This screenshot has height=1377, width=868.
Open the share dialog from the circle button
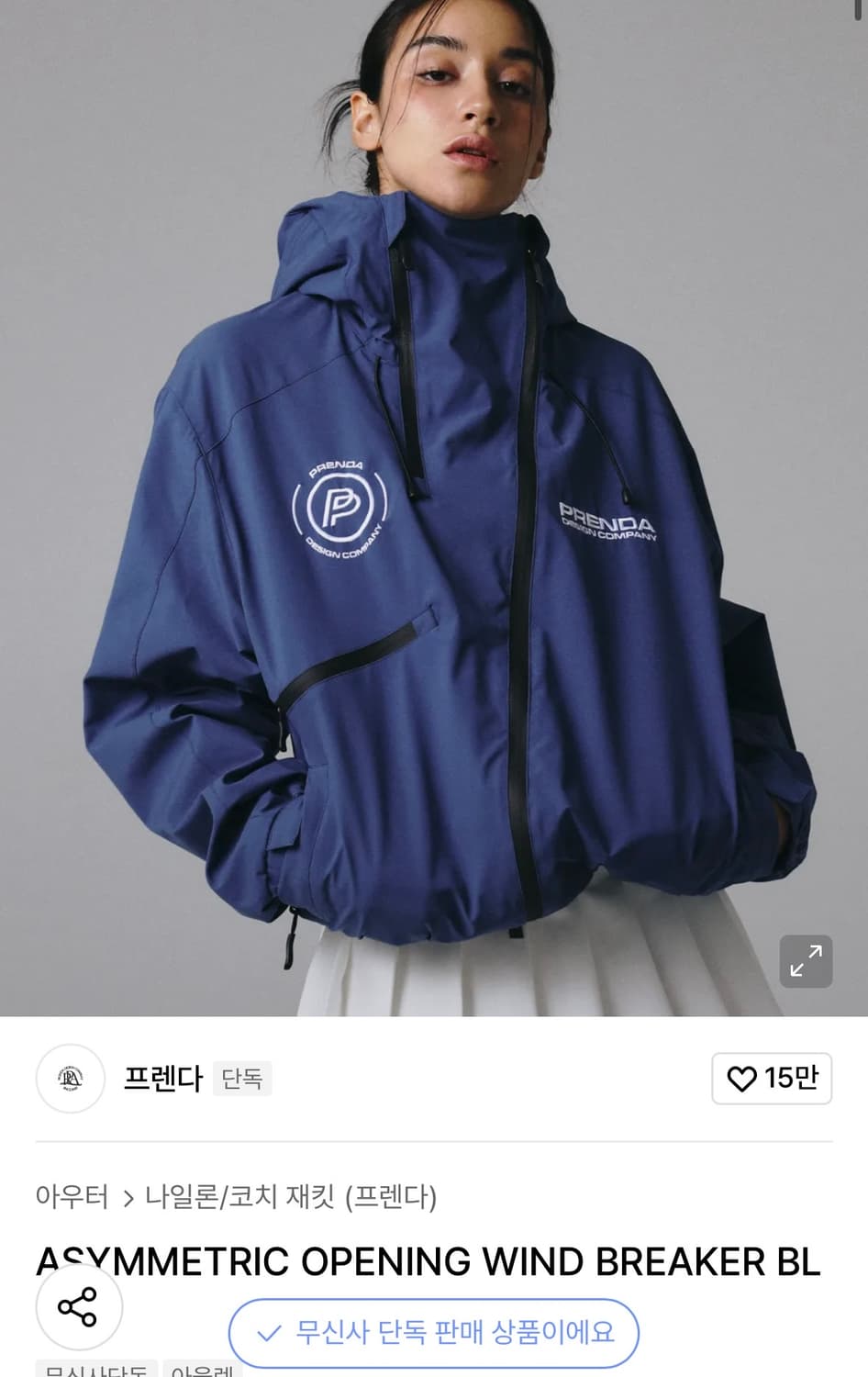pyautogui.click(x=79, y=1307)
